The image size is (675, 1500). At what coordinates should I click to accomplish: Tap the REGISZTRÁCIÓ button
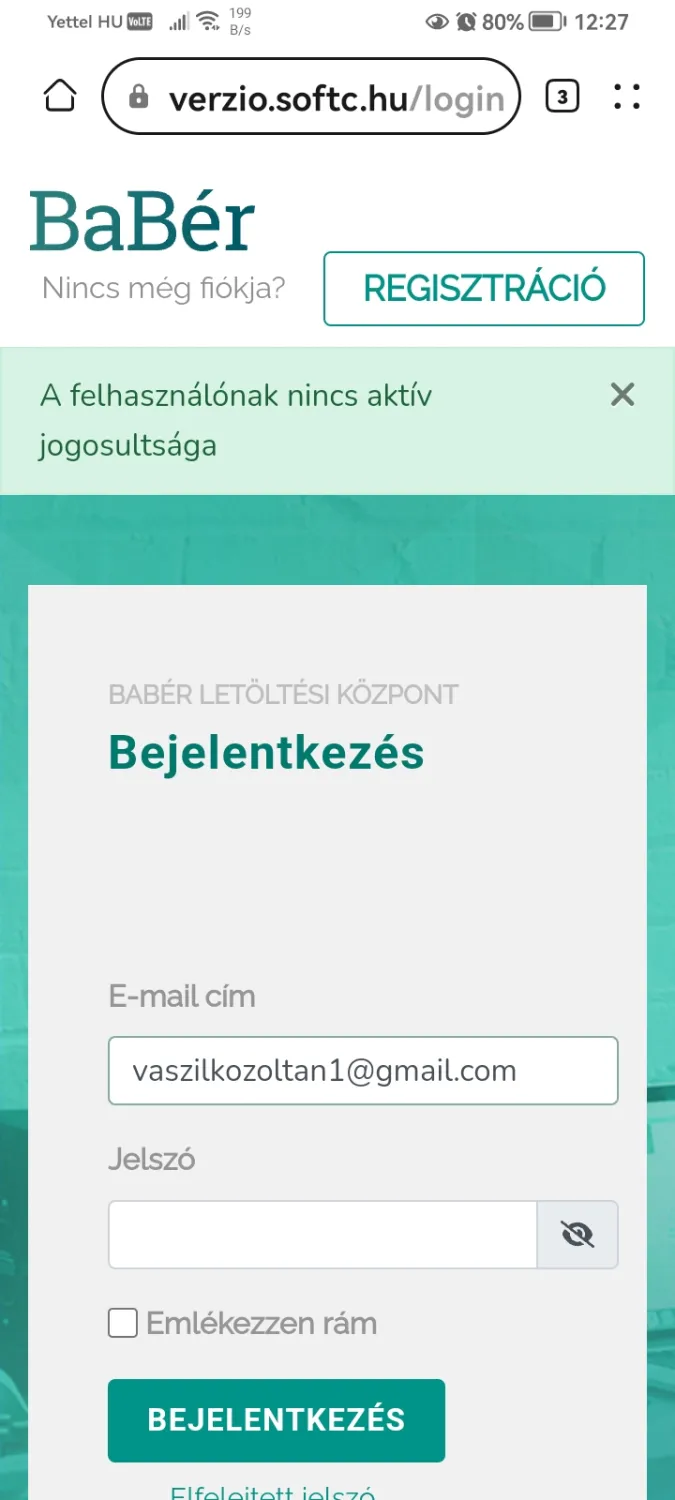[484, 288]
